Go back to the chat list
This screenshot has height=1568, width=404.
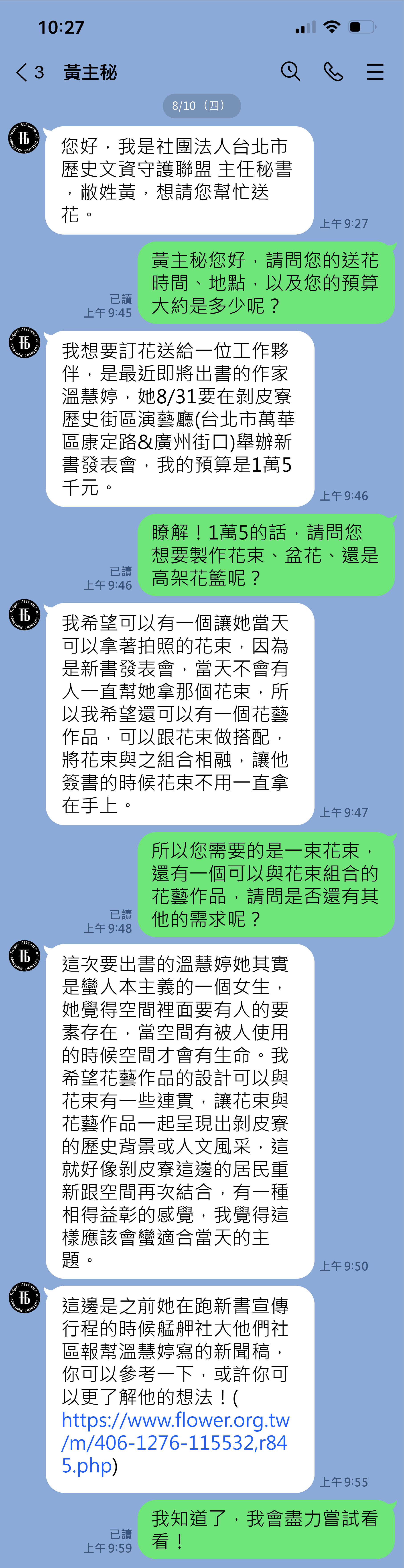pos(22,72)
